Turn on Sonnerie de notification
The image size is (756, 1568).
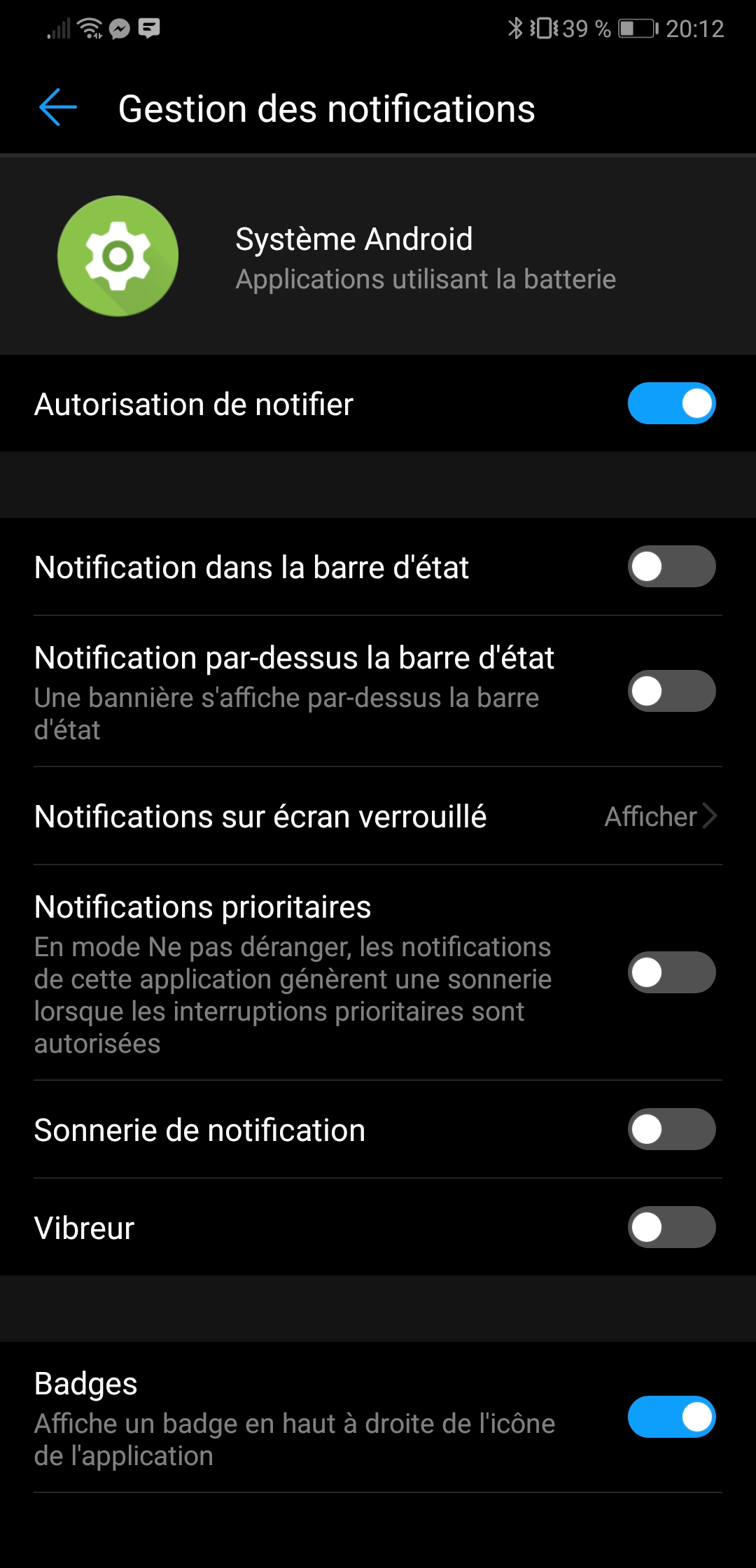click(671, 1129)
